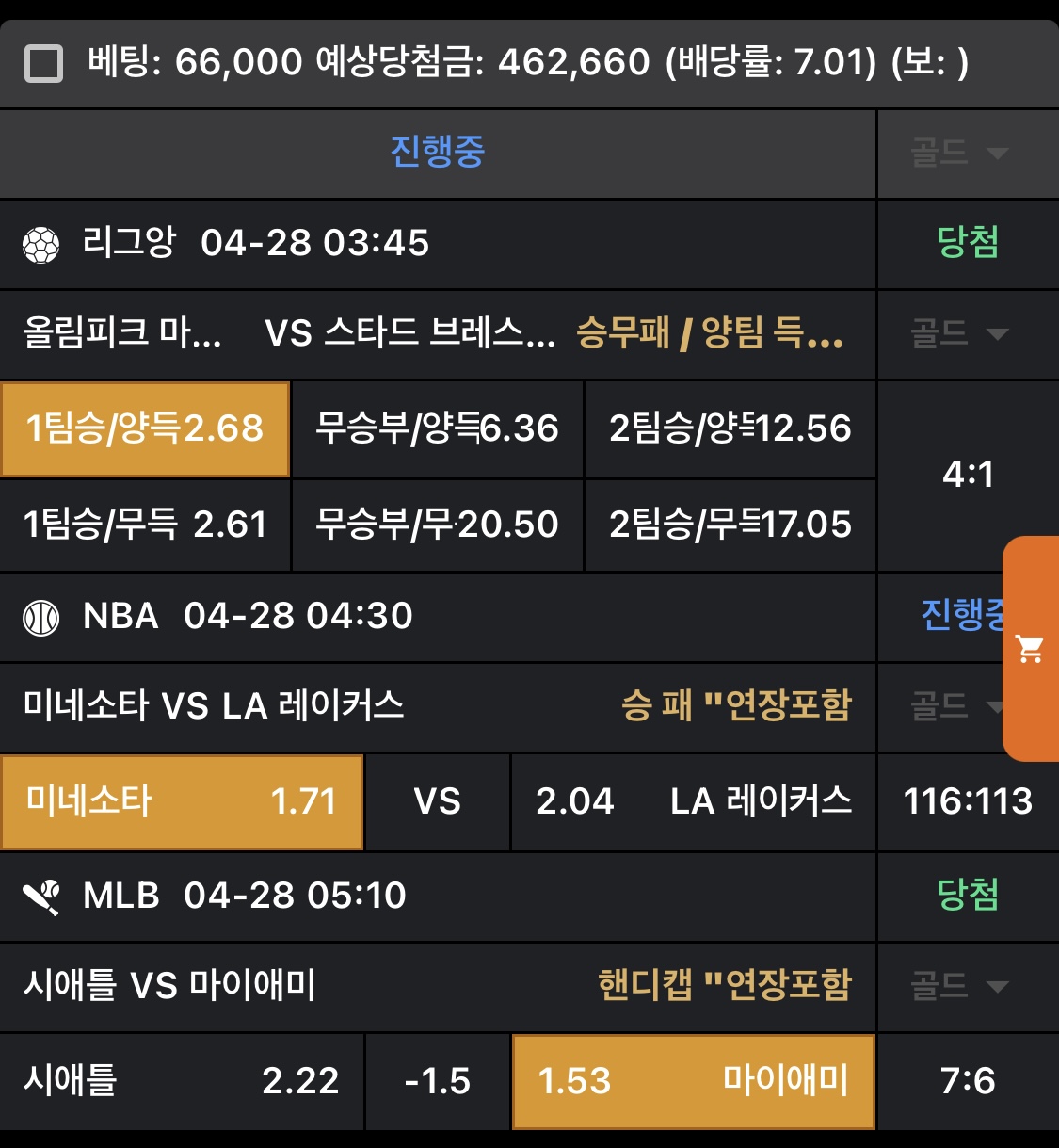The height and width of the screenshot is (1148, 1059).
Task: Open 골드 dropdown in the 시애틀 VS 마이애미 row
Action: tap(958, 986)
